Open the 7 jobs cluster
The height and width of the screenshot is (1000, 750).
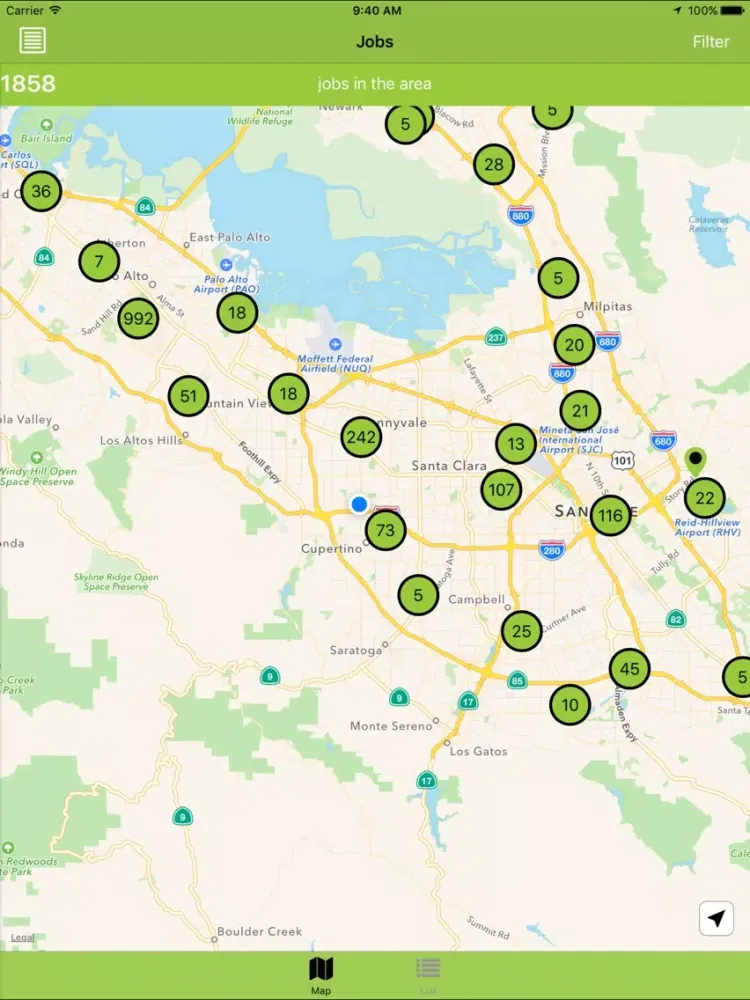click(99, 262)
